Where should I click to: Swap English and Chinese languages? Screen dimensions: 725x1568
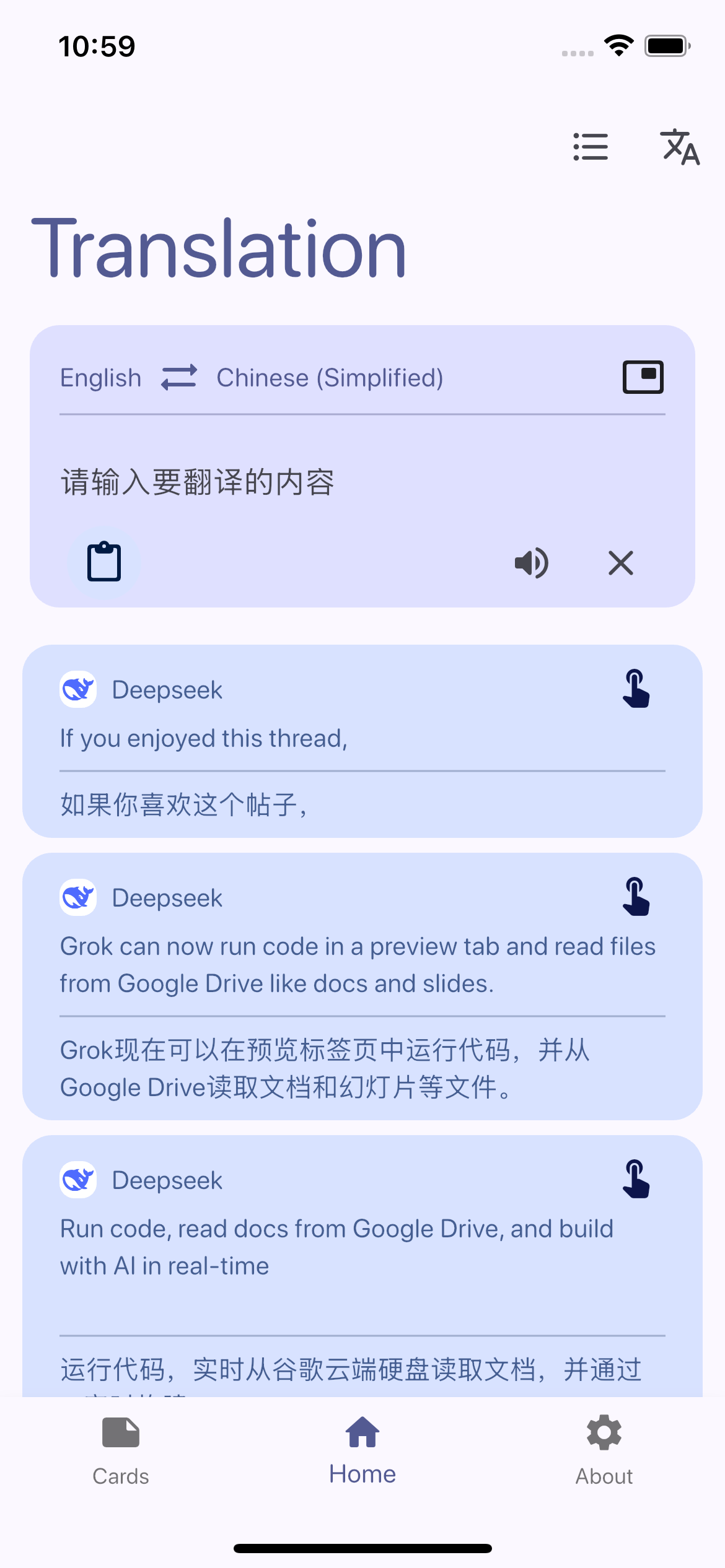click(x=177, y=377)
